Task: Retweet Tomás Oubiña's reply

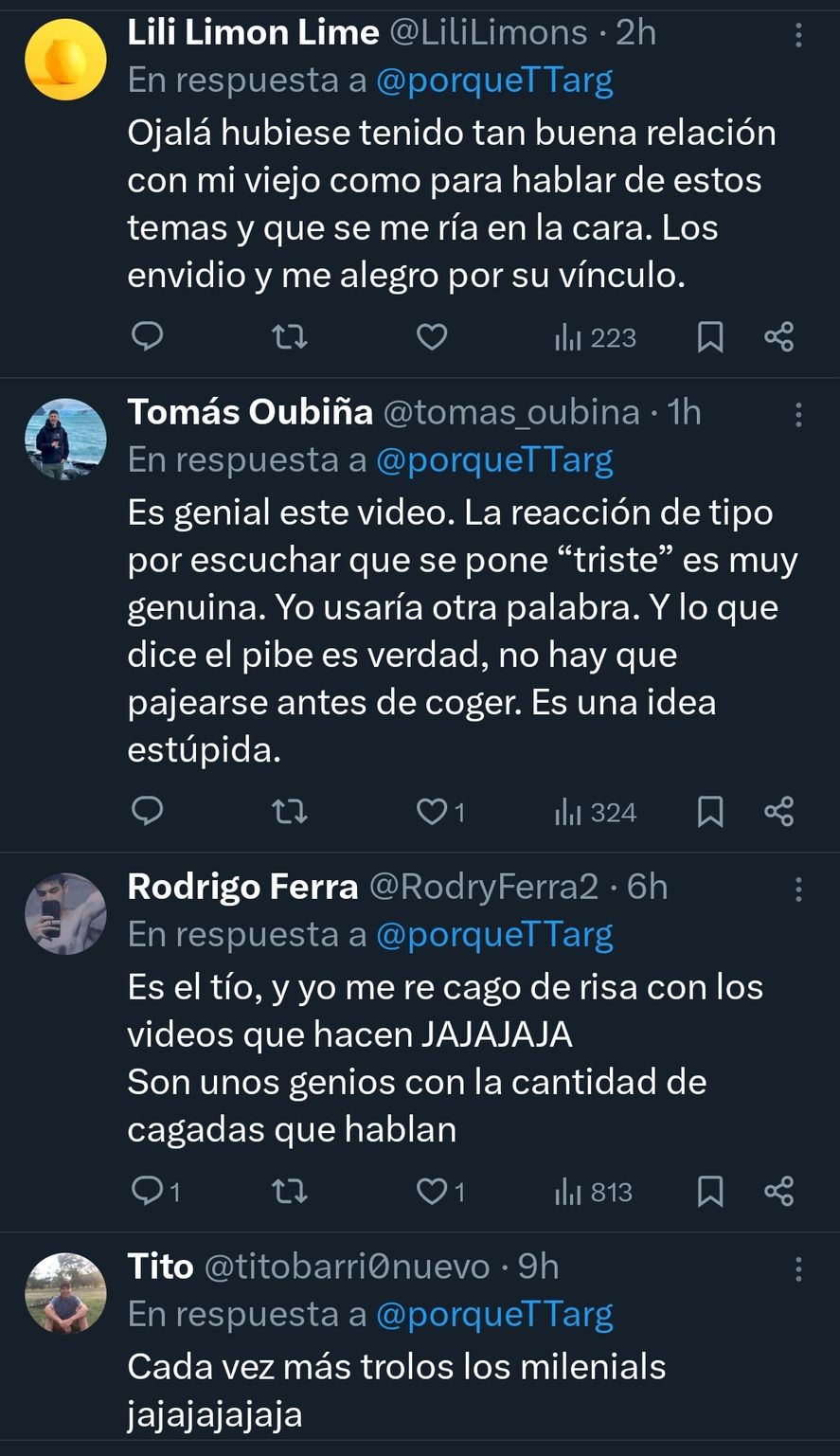Action: point(289,812)
